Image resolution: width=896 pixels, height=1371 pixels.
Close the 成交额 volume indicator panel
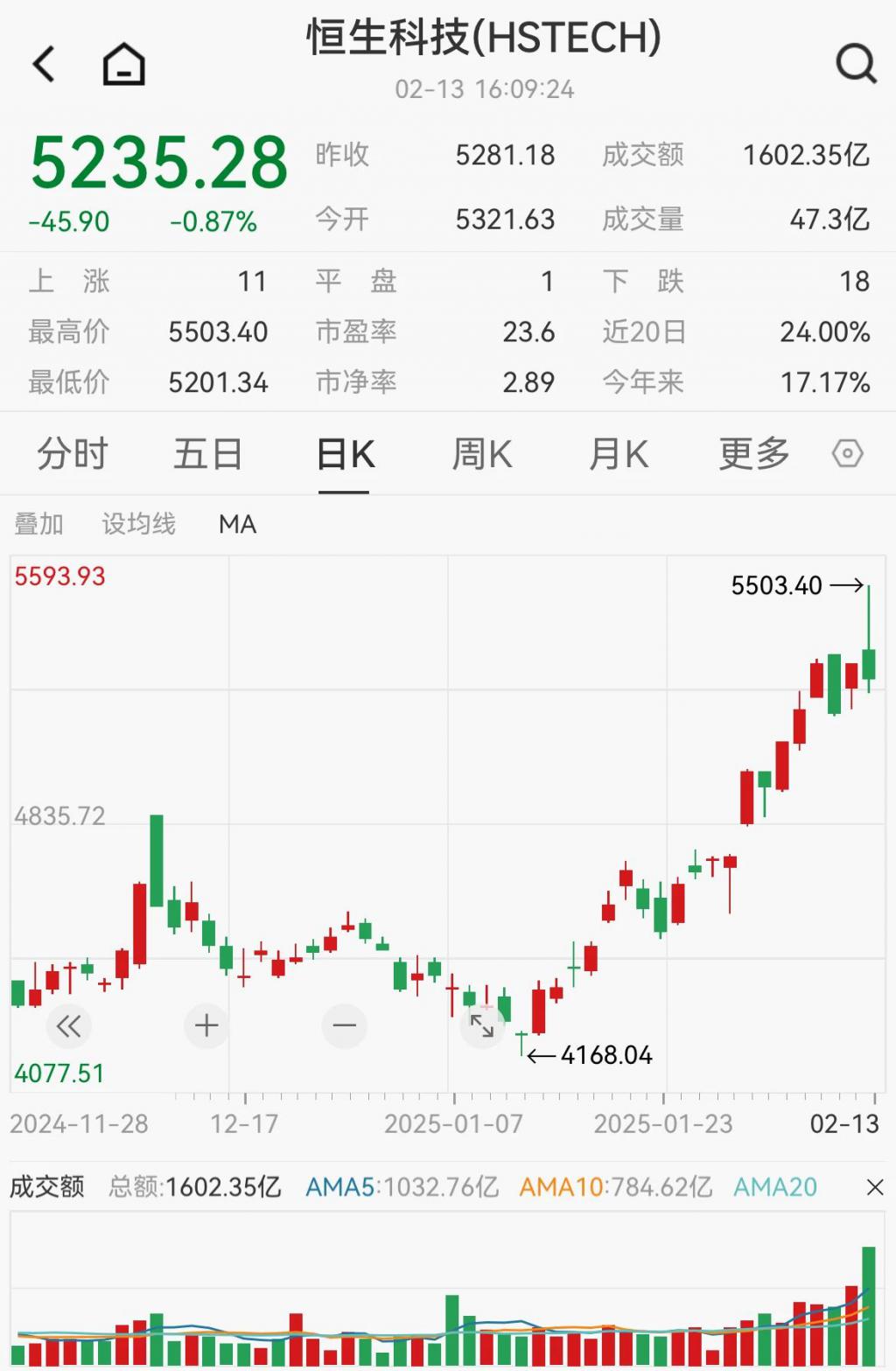tap(874, 1187)
